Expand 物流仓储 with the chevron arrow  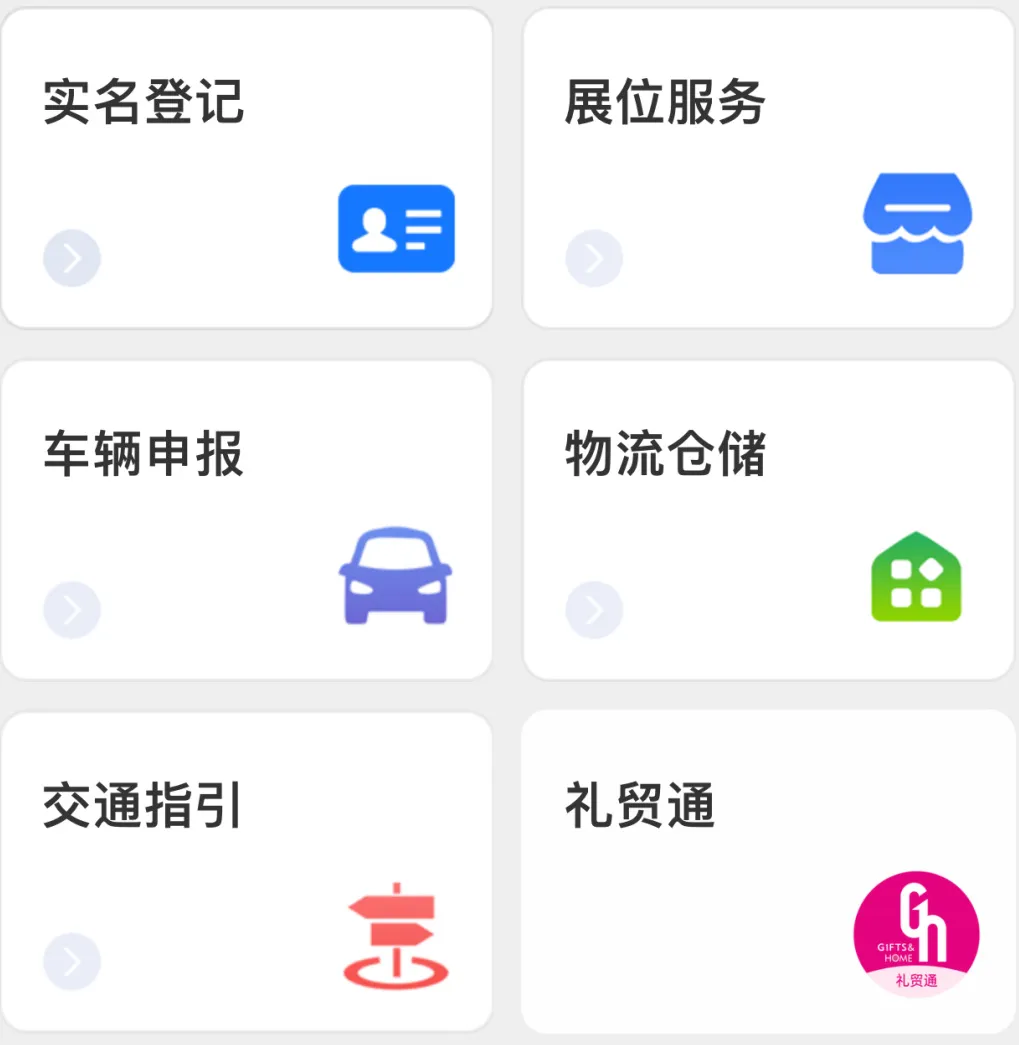click(x=594, y=609)
